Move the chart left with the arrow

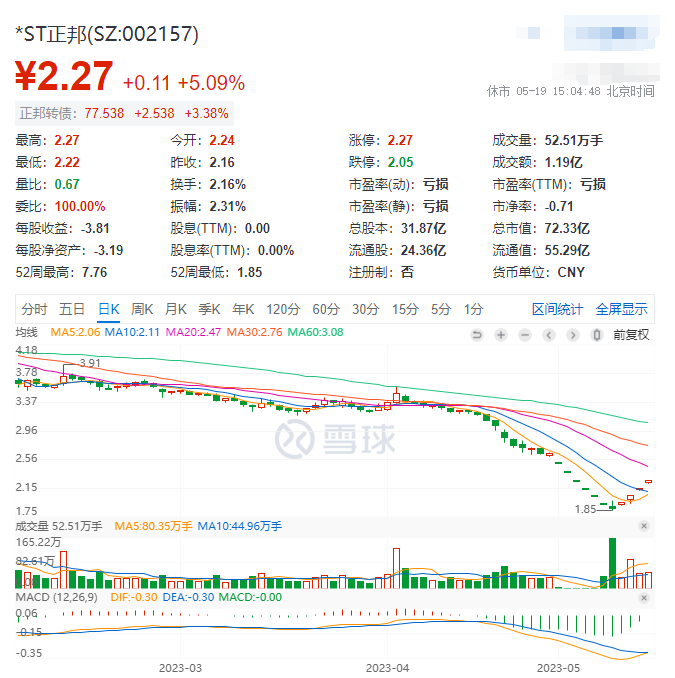pos(548,334)
